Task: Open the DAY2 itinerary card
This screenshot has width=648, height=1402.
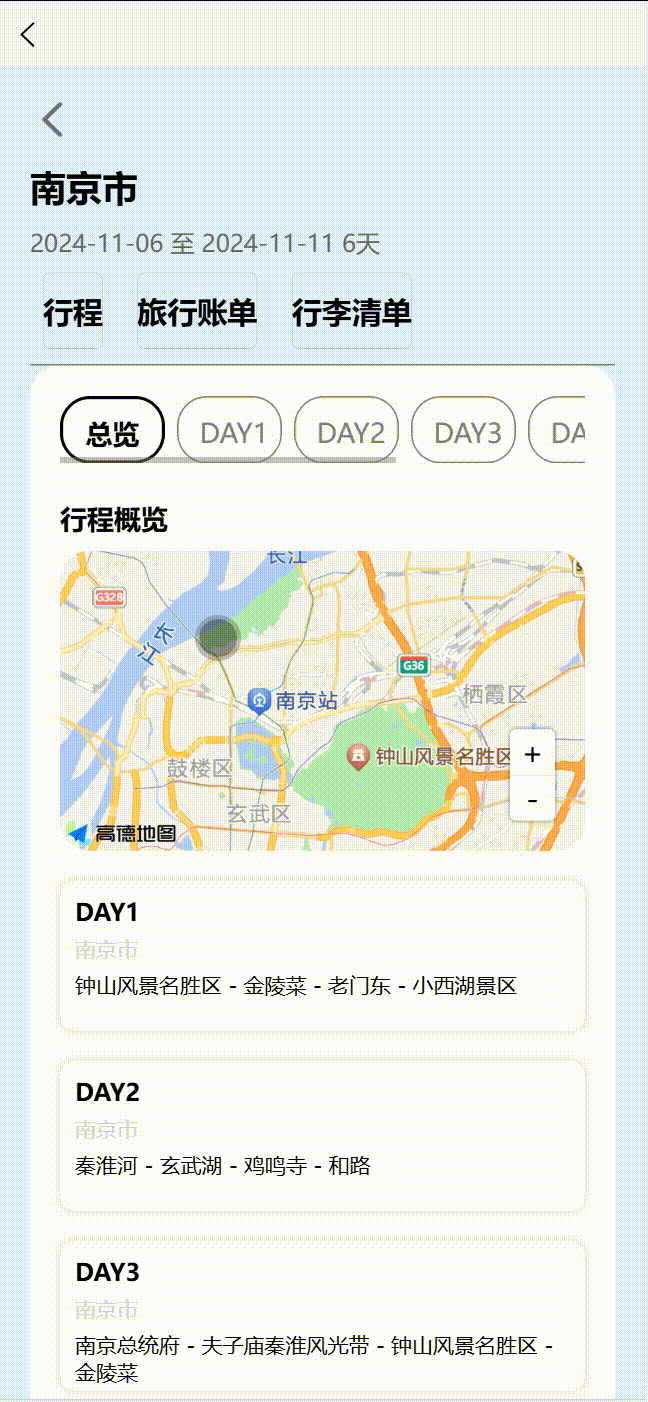Action: click(x=322, y=1135)
